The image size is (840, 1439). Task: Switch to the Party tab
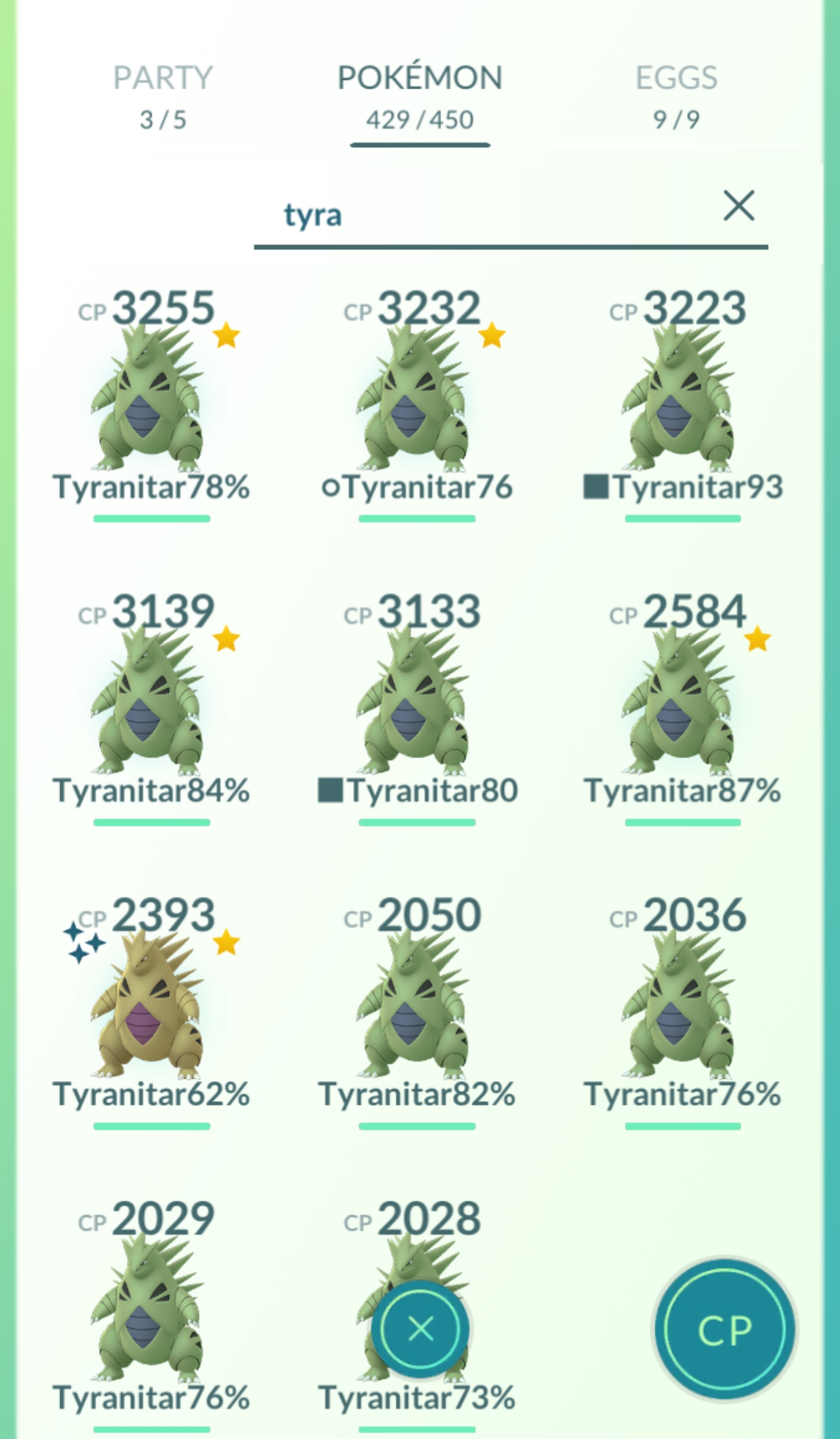coord(163,97)
